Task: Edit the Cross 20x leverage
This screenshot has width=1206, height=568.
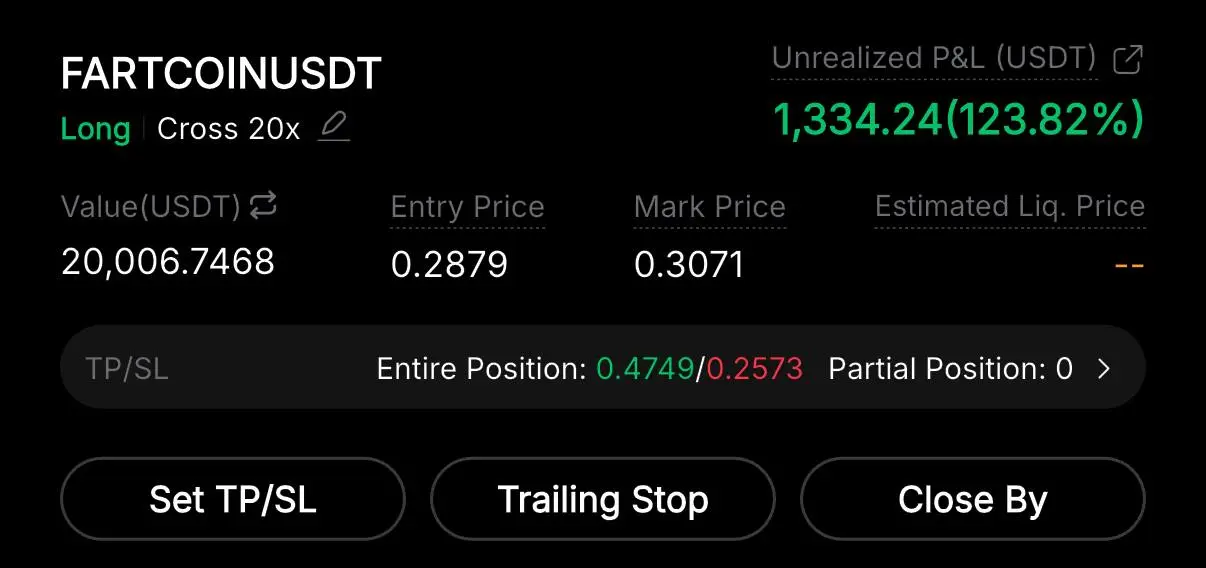Action: click(x=334, y=128)
